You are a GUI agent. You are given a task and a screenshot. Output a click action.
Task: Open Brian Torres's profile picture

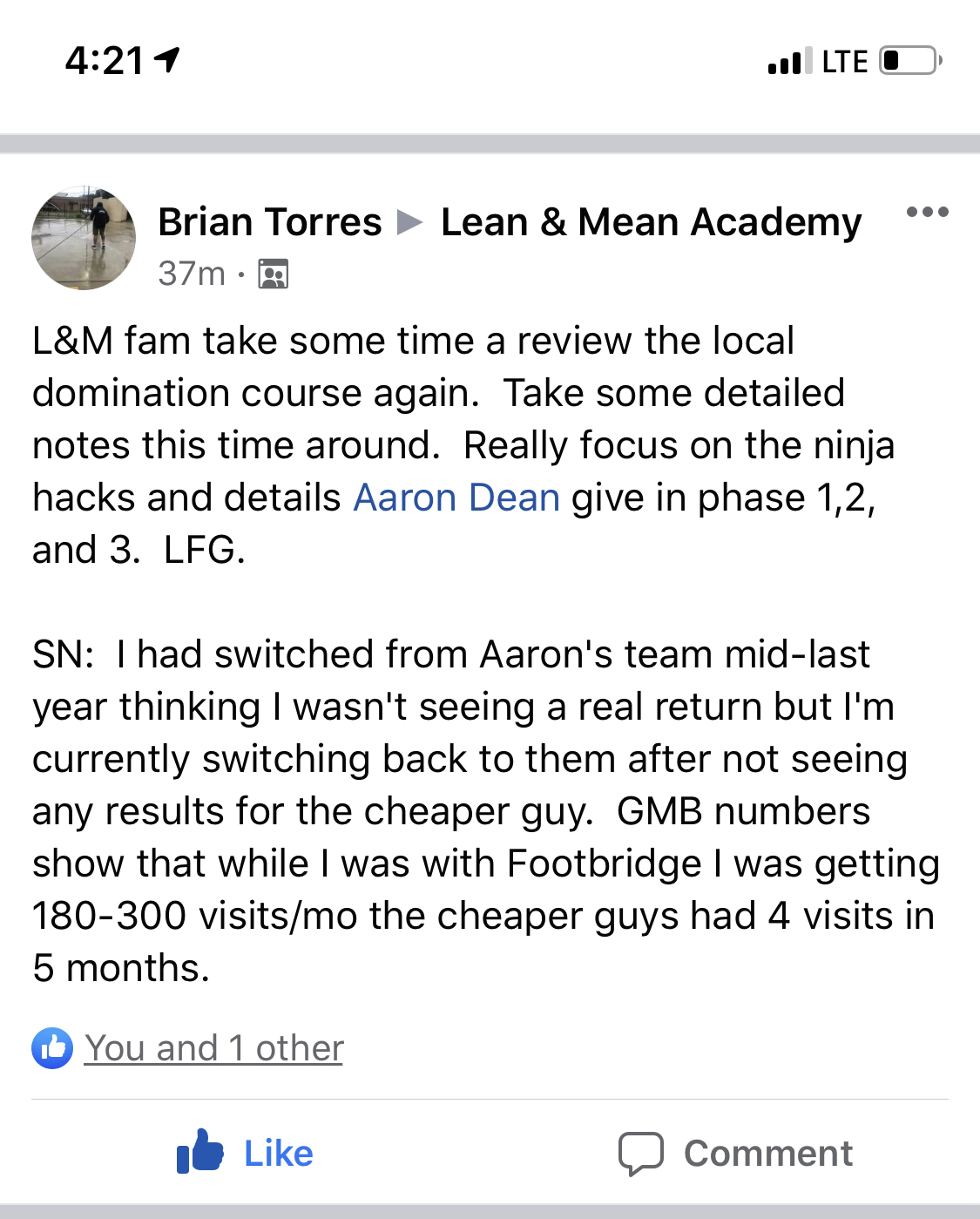[84, 238]
